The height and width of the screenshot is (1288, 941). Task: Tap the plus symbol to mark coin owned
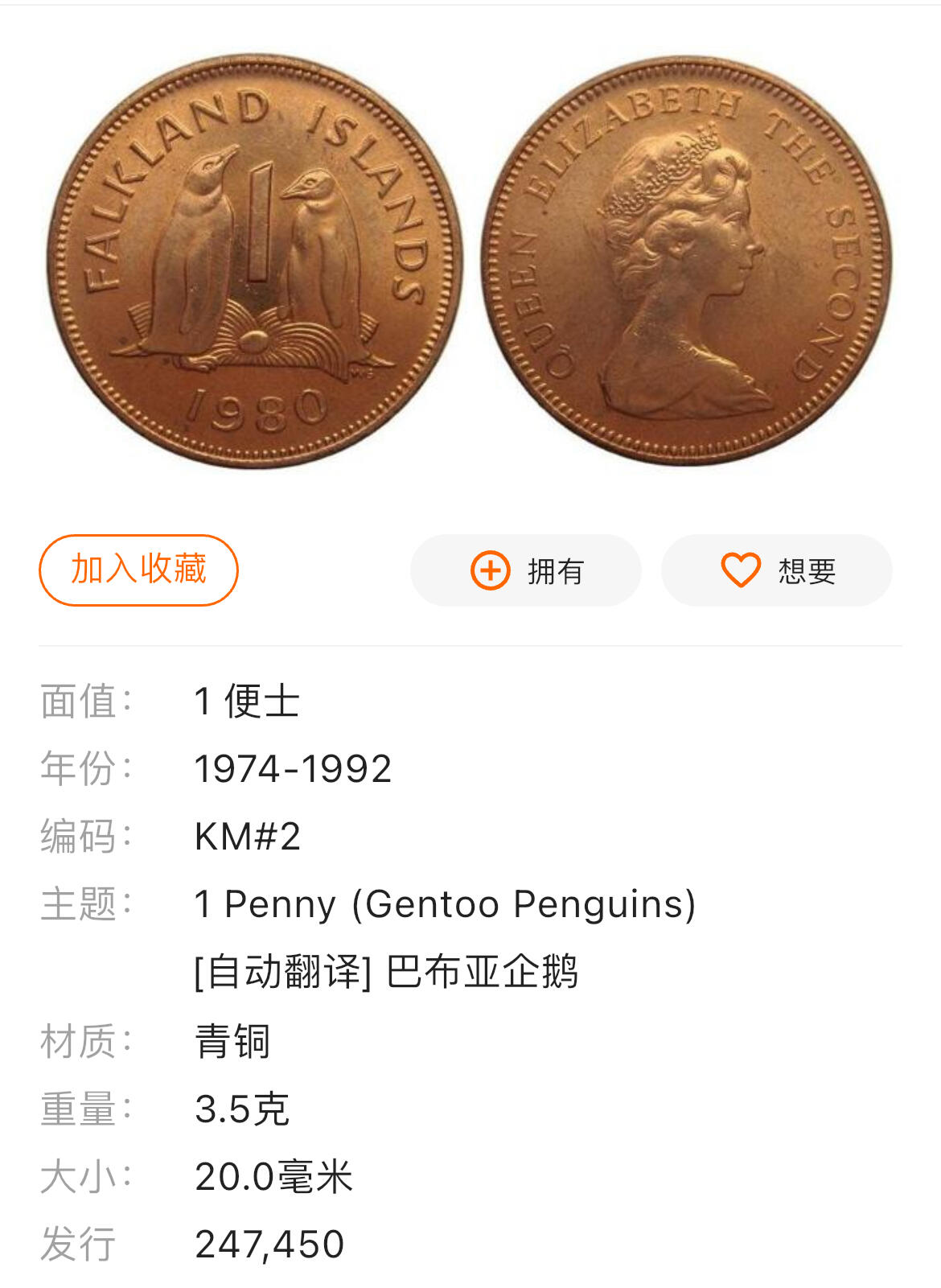(x=490, y=571)
